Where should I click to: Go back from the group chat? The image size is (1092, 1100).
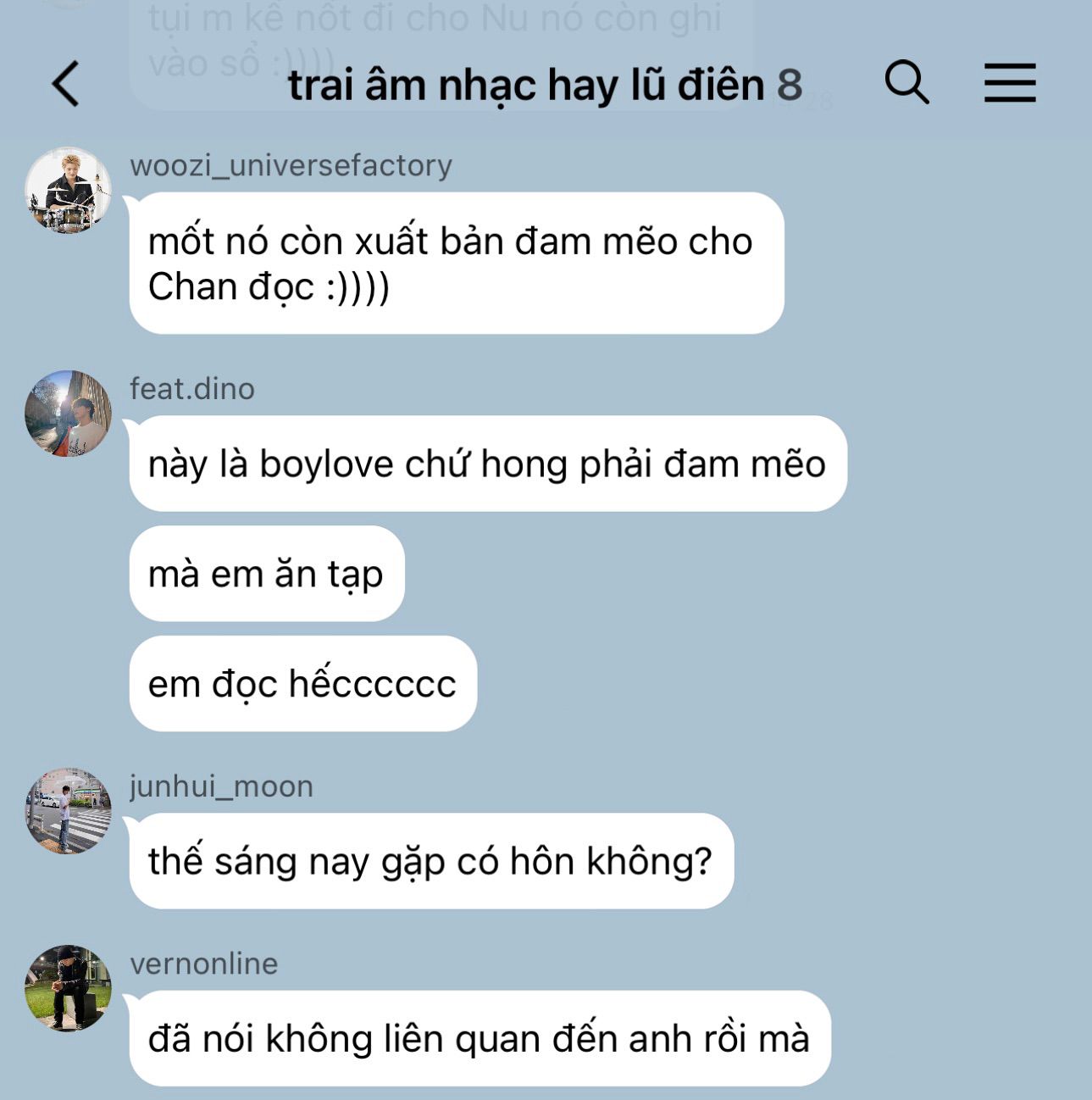66,84
